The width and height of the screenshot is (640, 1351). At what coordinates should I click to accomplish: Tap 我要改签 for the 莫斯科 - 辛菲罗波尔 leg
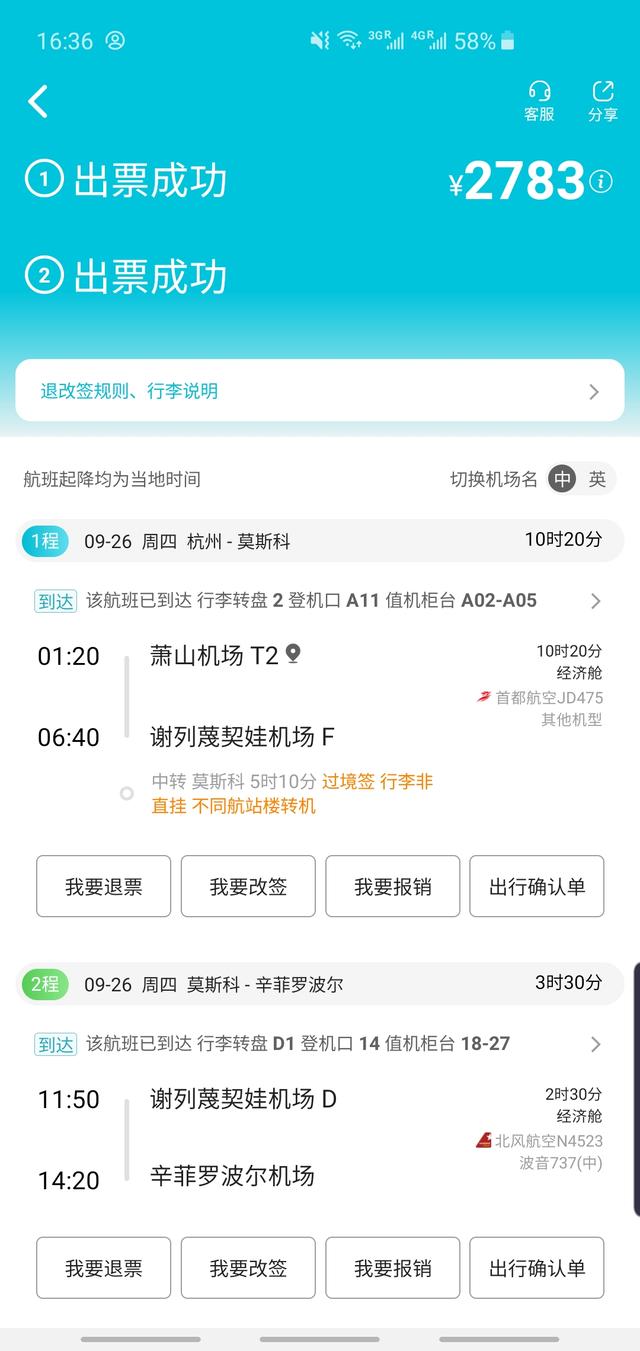(x=248, y=1268)
